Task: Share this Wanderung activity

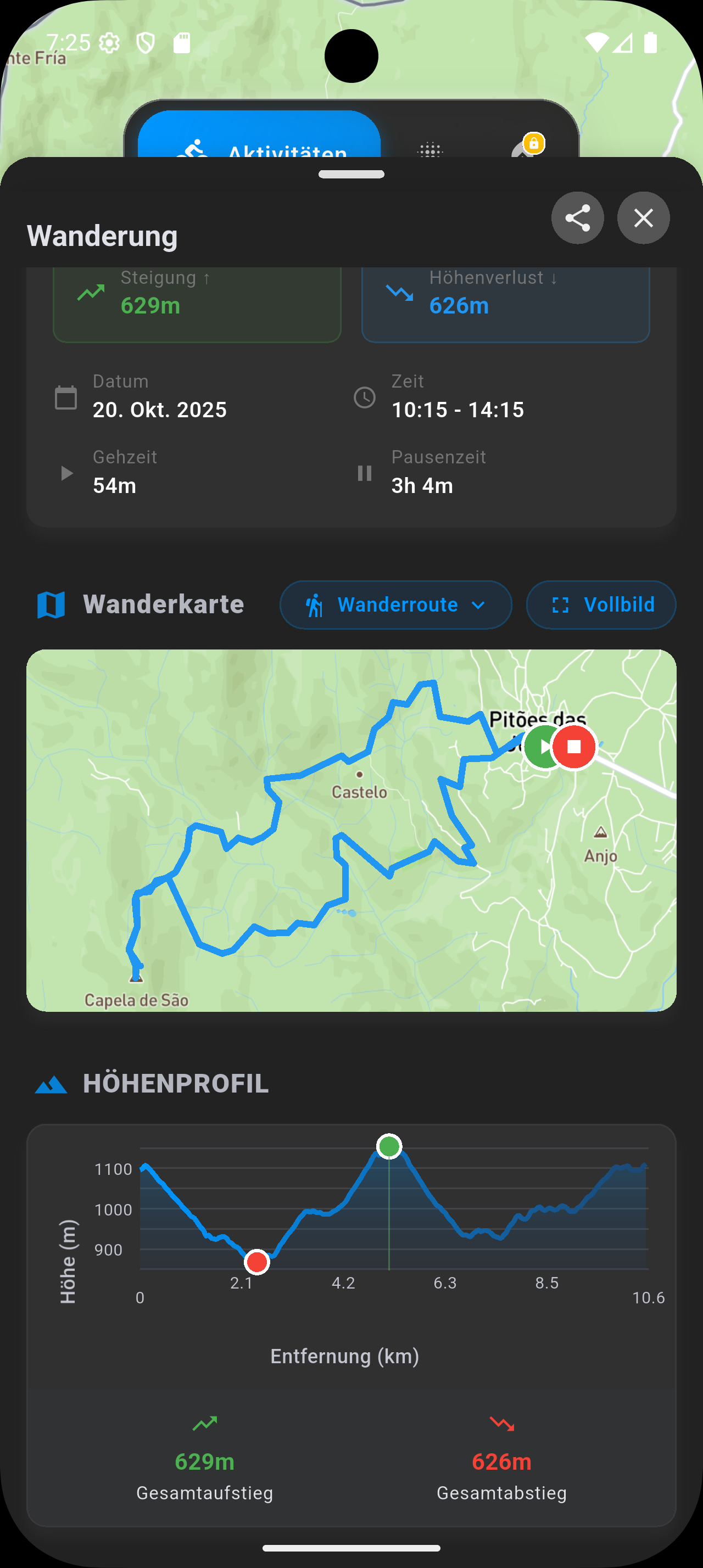Action: pos(577,218)
